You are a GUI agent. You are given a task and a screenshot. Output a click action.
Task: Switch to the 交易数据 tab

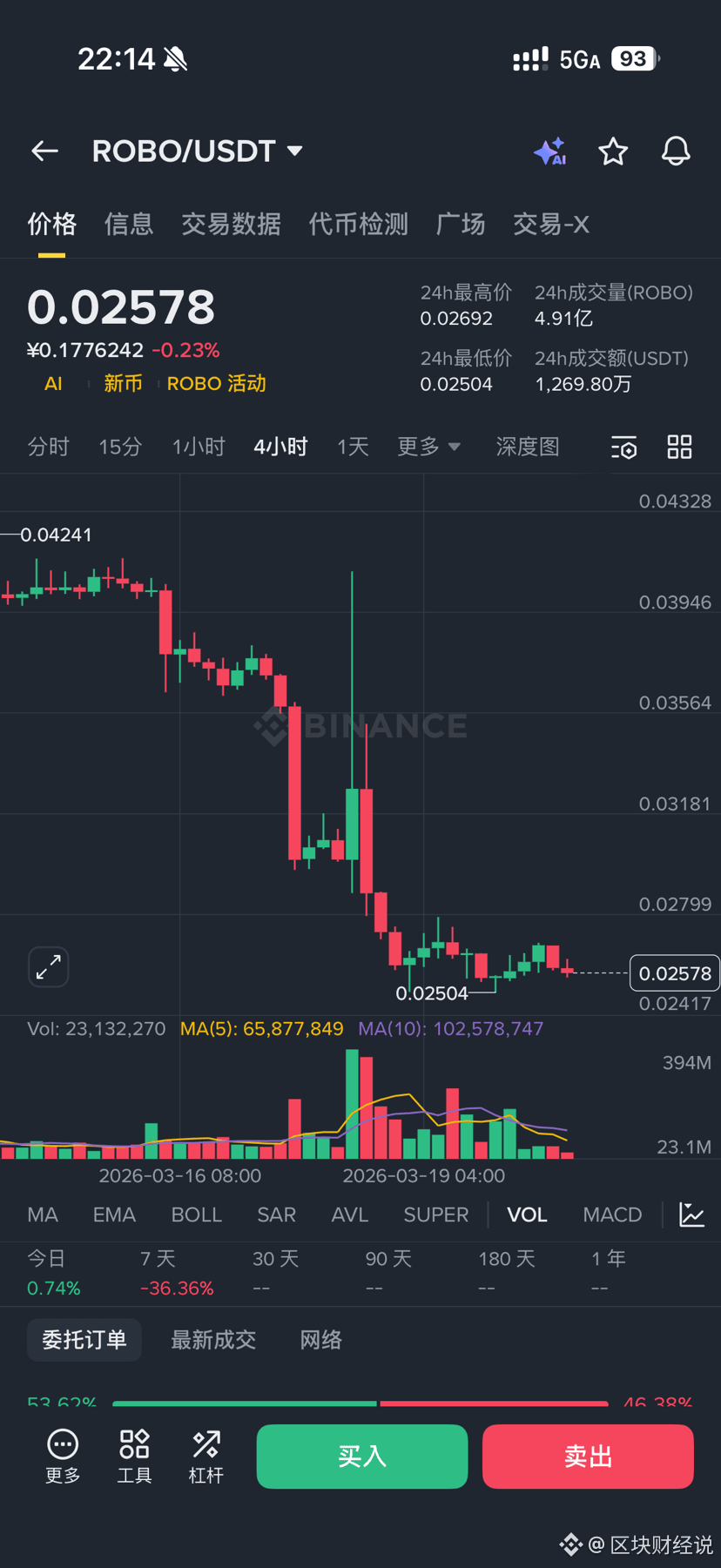[231, 225]
